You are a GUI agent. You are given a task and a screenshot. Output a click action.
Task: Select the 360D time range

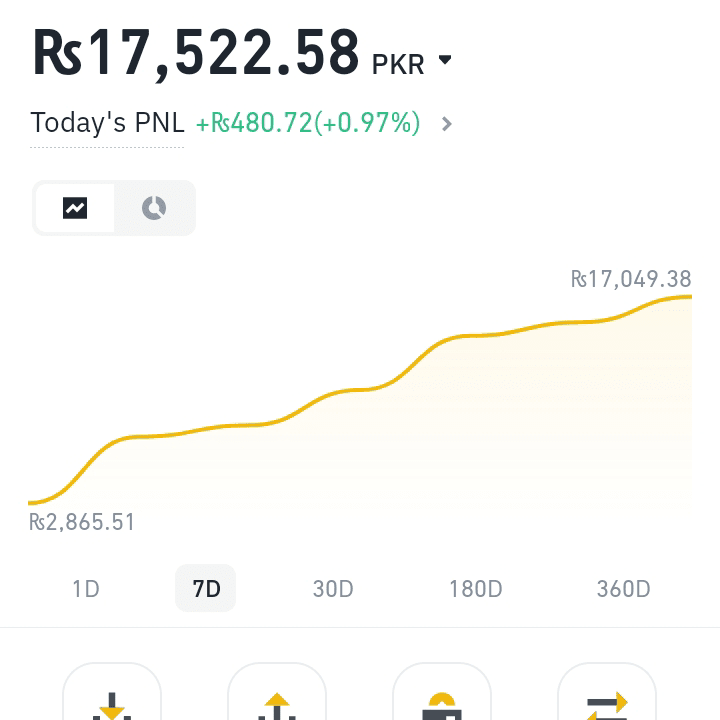click(x=624, y=588)
